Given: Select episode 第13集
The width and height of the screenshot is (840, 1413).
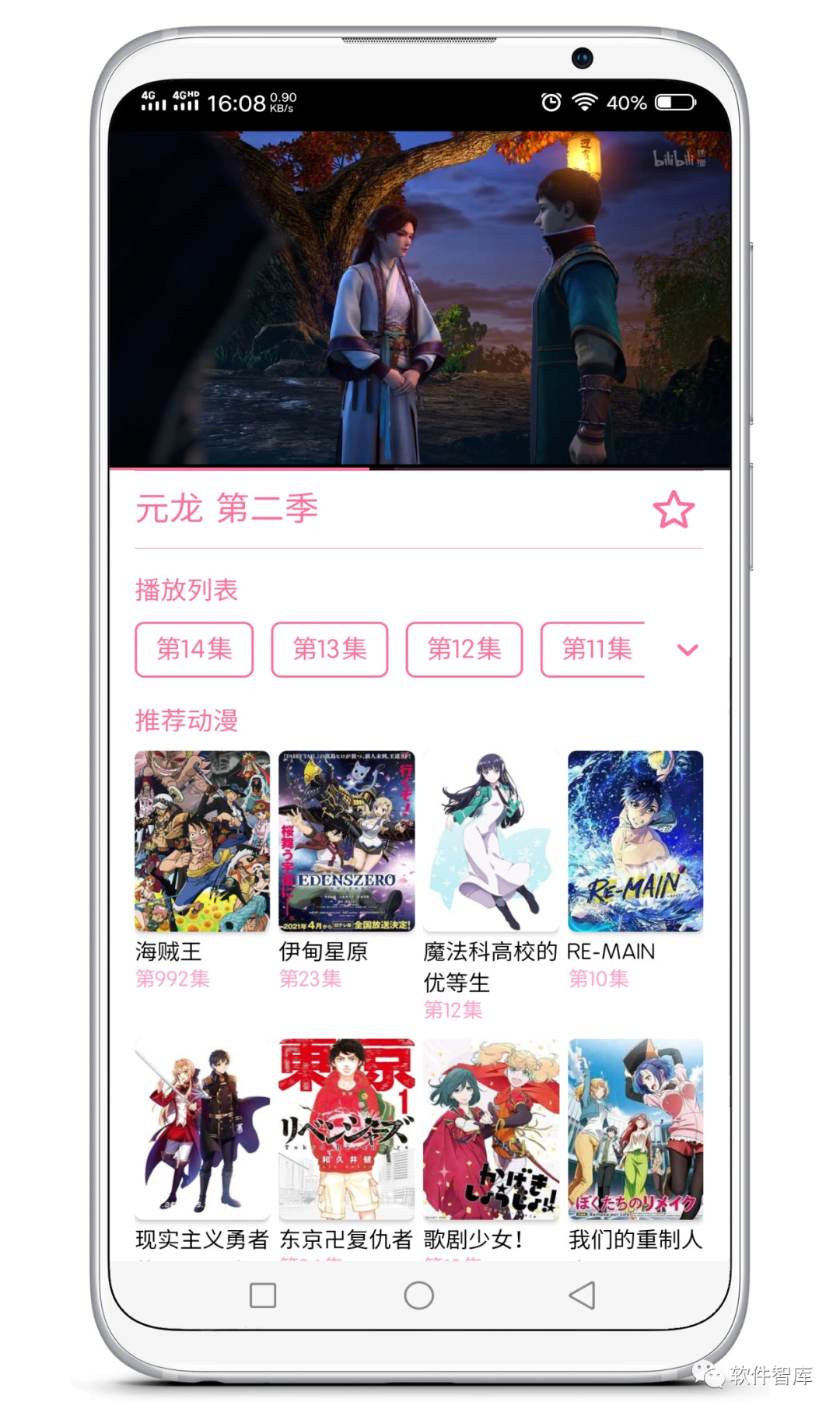Looking at the screenshot, I should [x=330, y=649].
